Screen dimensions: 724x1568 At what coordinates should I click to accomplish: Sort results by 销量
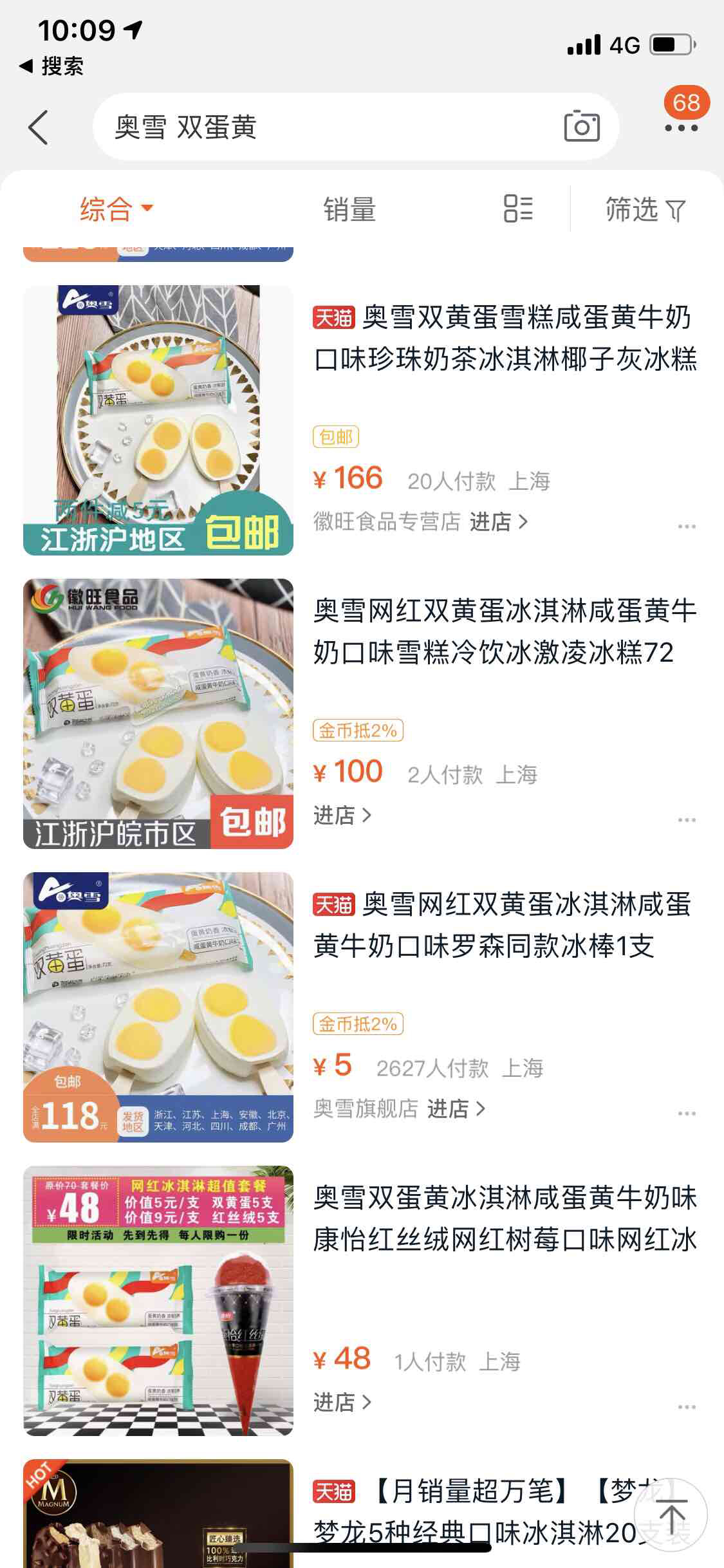[349, 210]
